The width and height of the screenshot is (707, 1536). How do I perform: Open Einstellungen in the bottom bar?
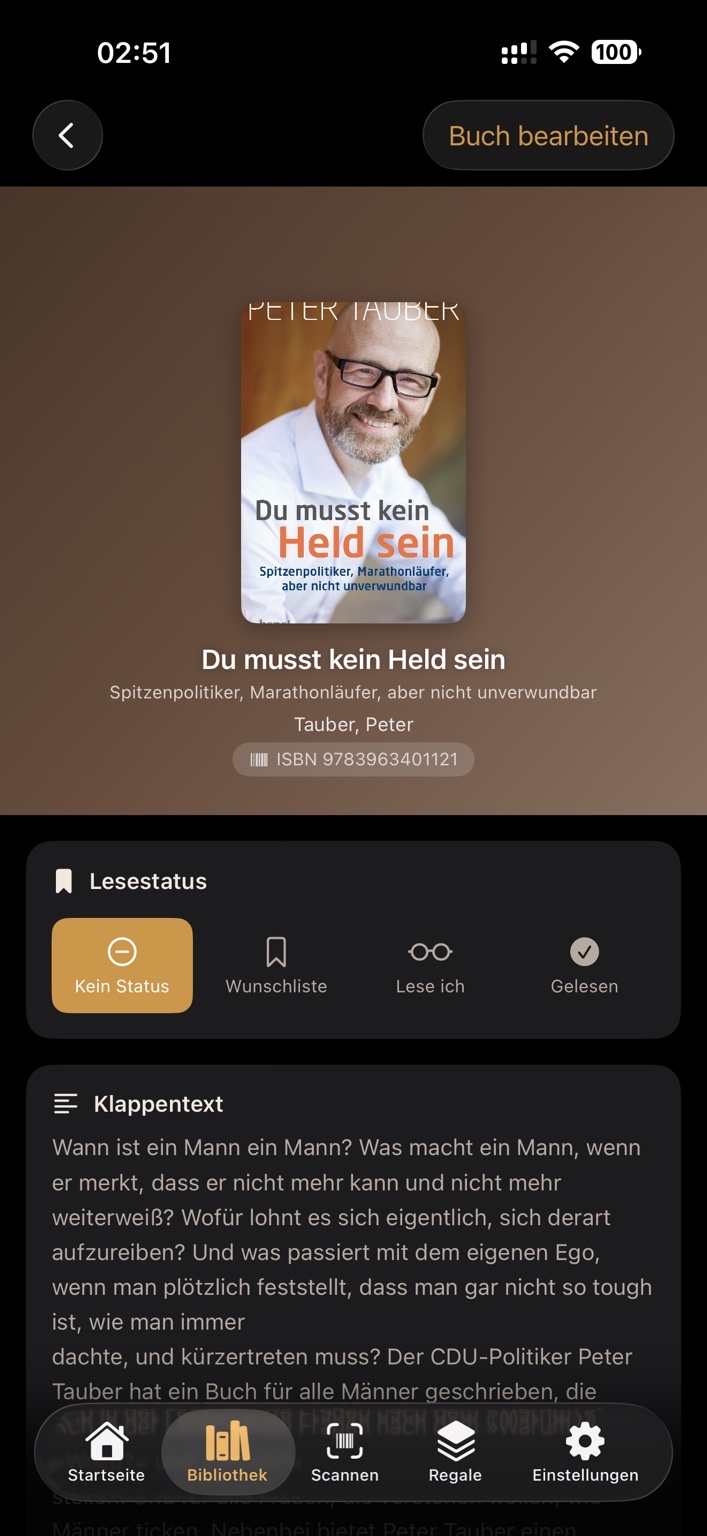click(x=585, y=1454)
